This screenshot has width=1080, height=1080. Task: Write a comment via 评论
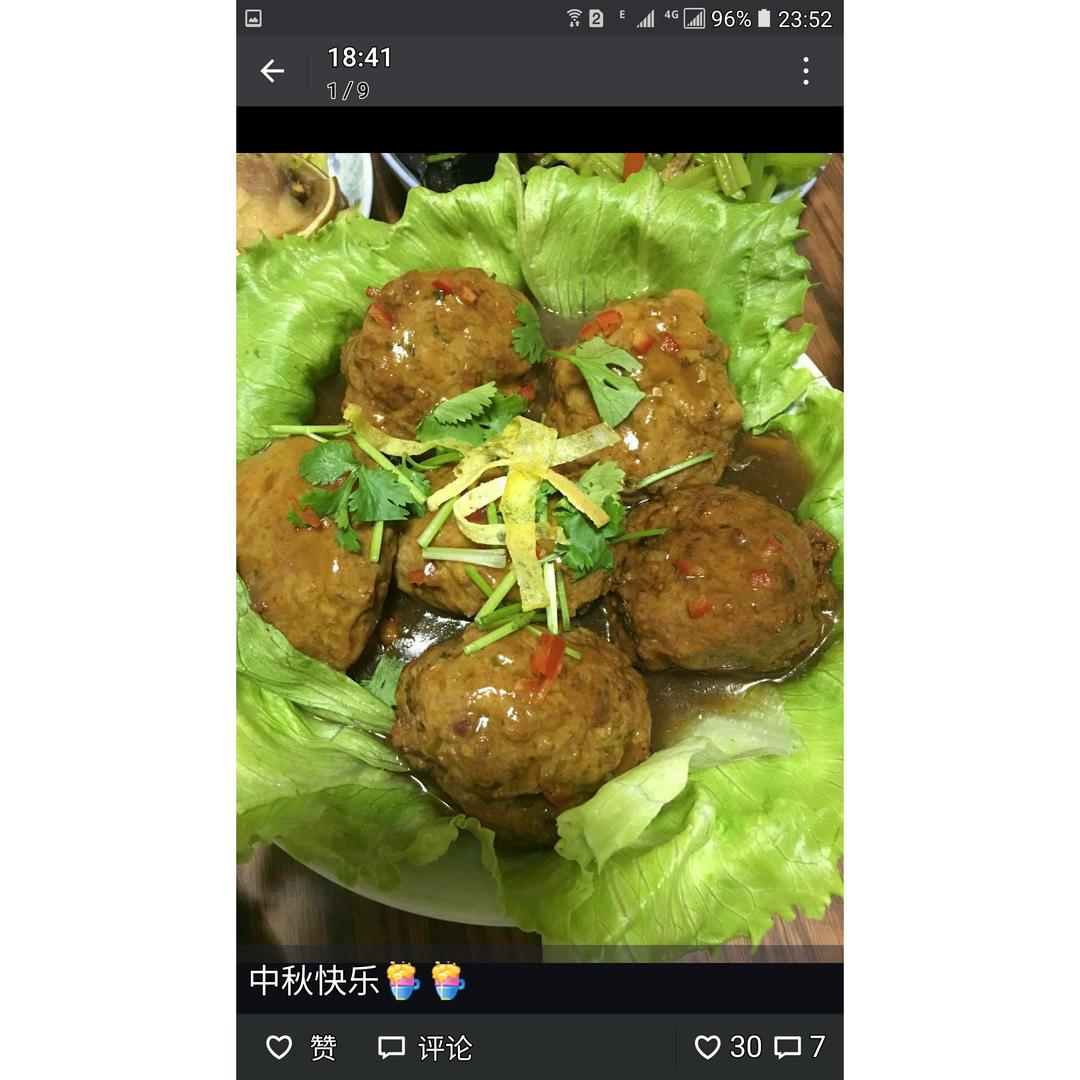click(425, 1047)
